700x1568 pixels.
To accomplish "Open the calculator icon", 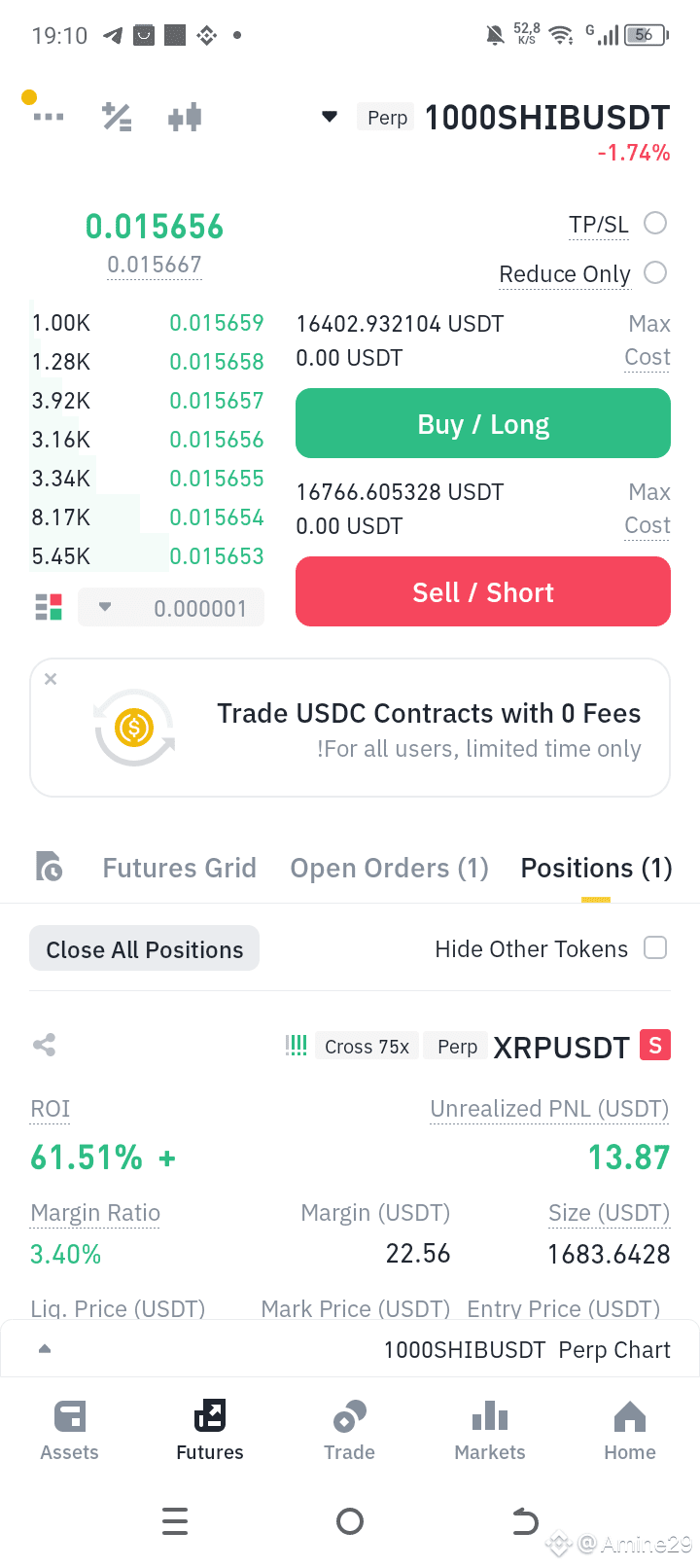I will (x=117, y=117).
